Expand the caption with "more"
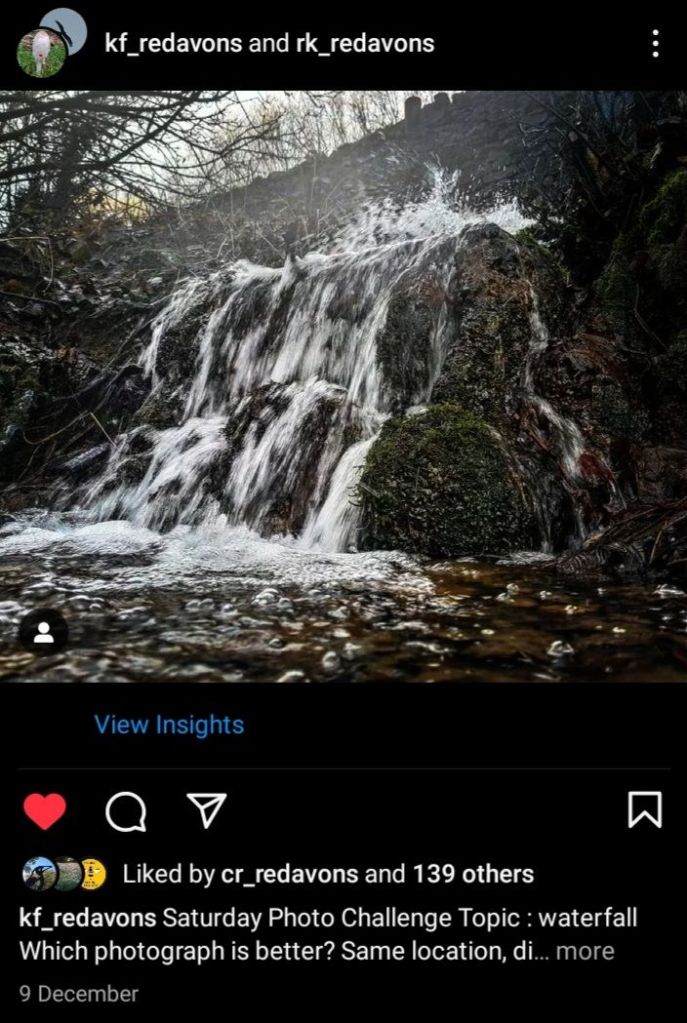The width and height of the screenshot is (687, 1023). [585, 951]
